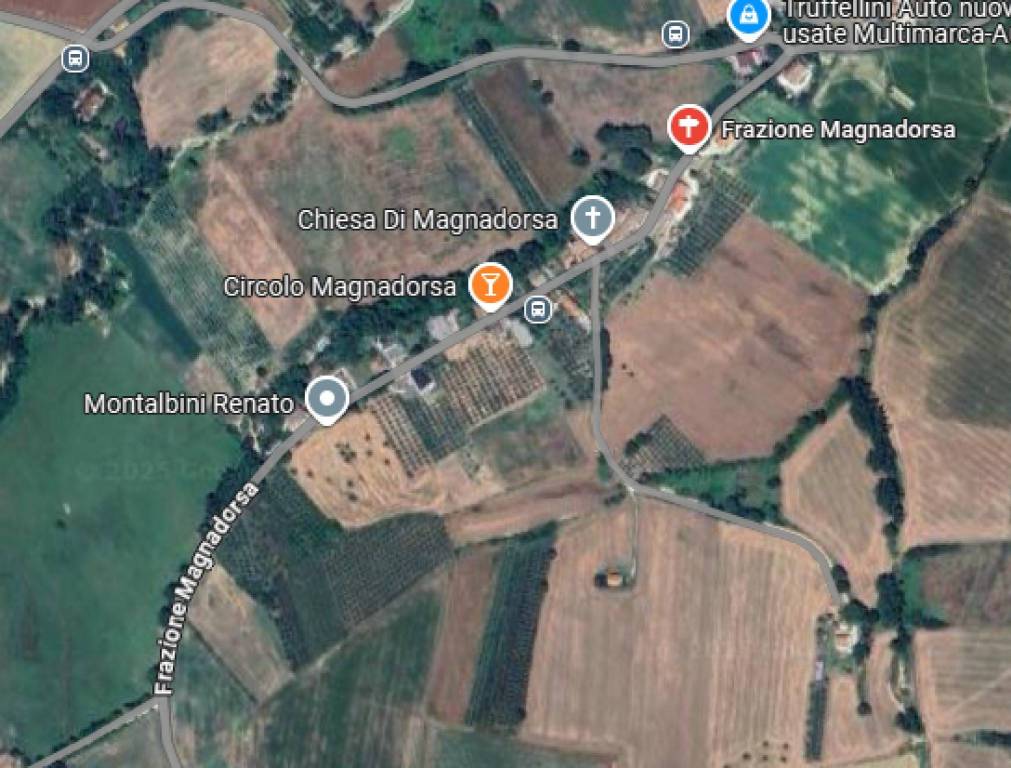Viewport: 1011px width, 768px height.
Task: Open the bus stop near Truffellini Auto
Action: coord(676,35)
